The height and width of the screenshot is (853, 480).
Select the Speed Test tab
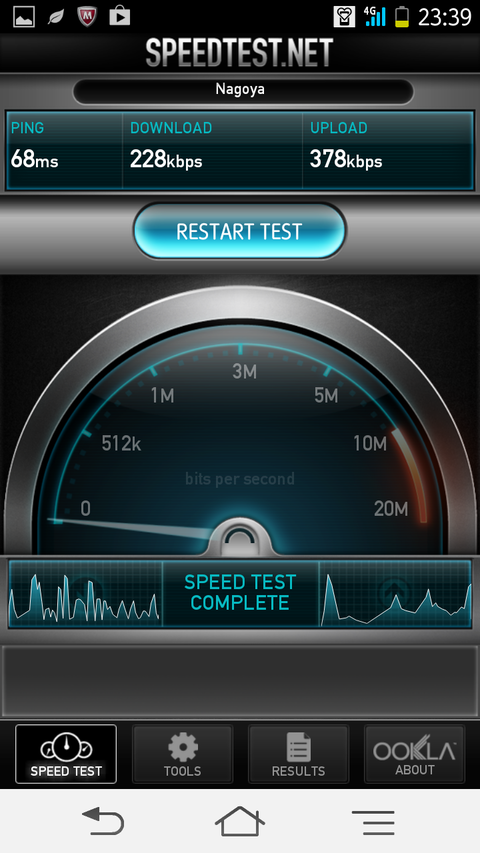[66, 753]
